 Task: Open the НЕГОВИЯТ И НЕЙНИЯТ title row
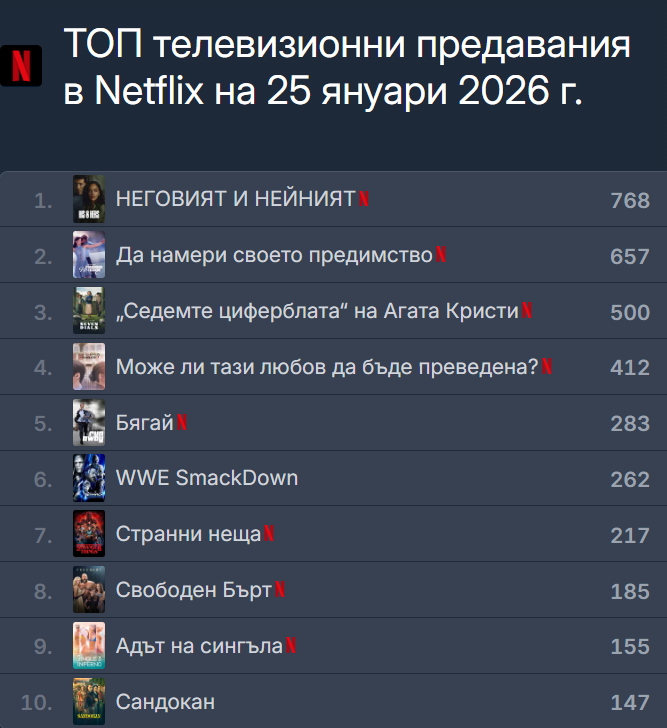[x=236, y=200]
